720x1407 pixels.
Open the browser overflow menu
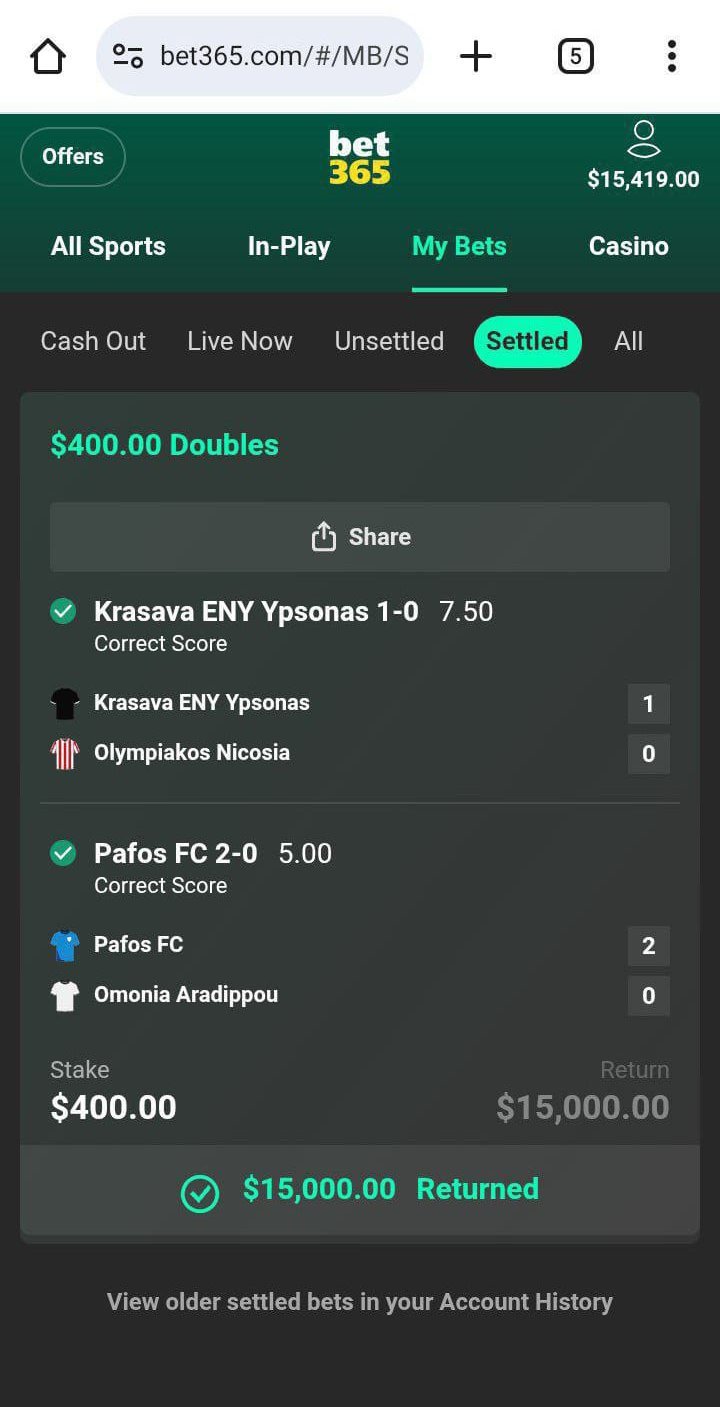(672, 57)
